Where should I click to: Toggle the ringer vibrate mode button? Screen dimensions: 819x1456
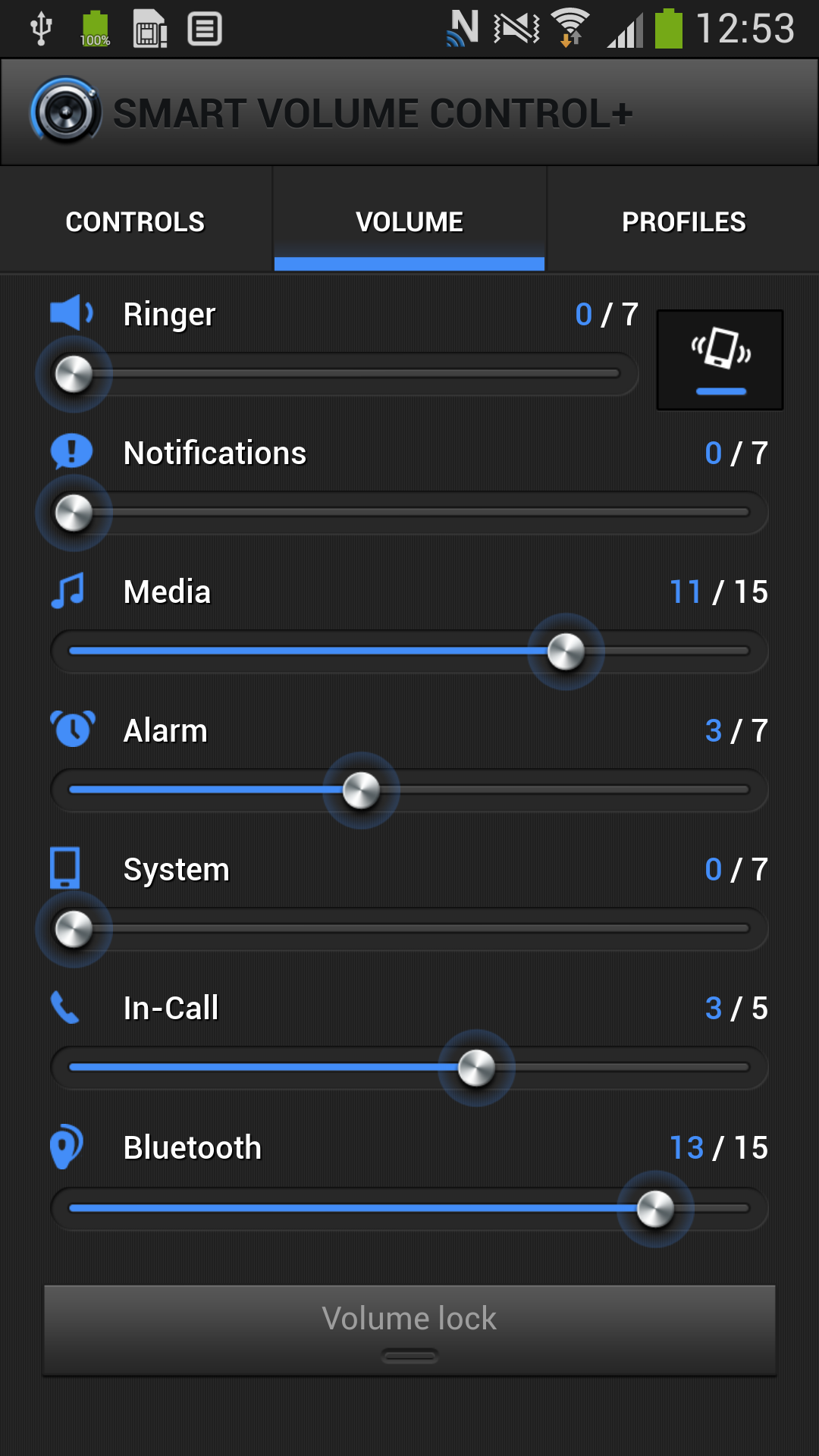[x=720, y=359]
